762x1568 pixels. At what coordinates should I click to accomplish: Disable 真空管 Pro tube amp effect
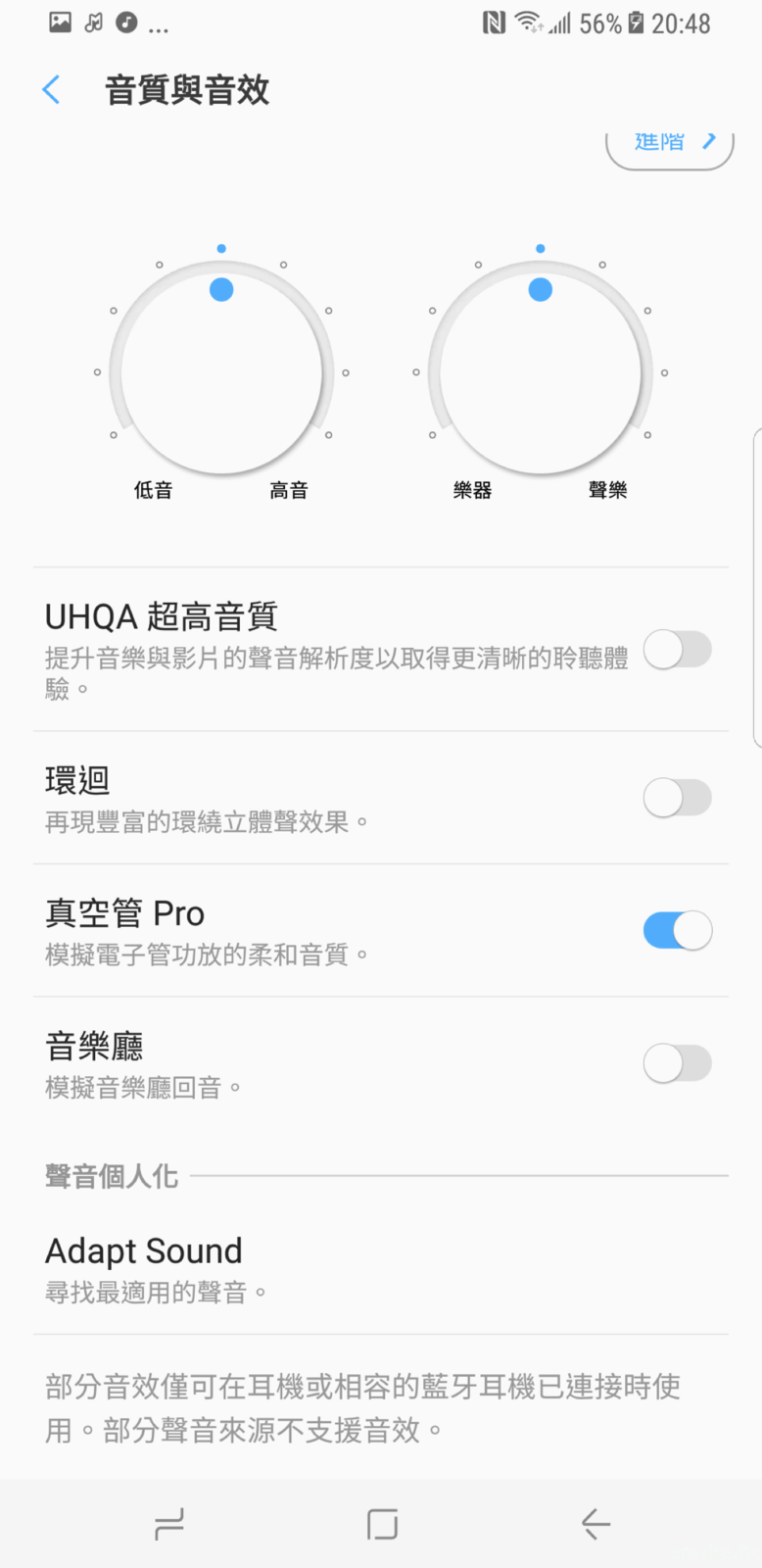[677, 930]
